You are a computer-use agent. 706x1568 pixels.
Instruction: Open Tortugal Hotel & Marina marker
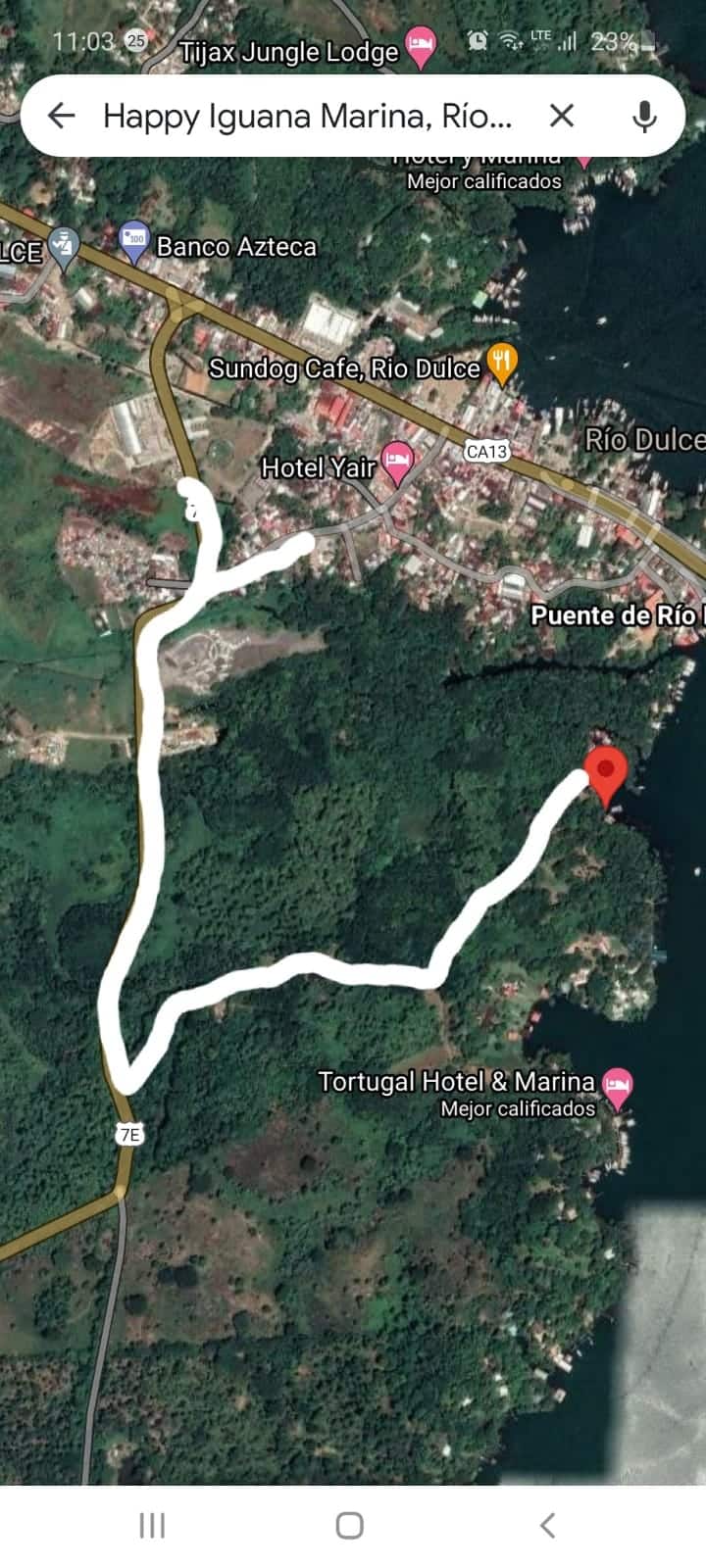click(x=618, y=1086)
